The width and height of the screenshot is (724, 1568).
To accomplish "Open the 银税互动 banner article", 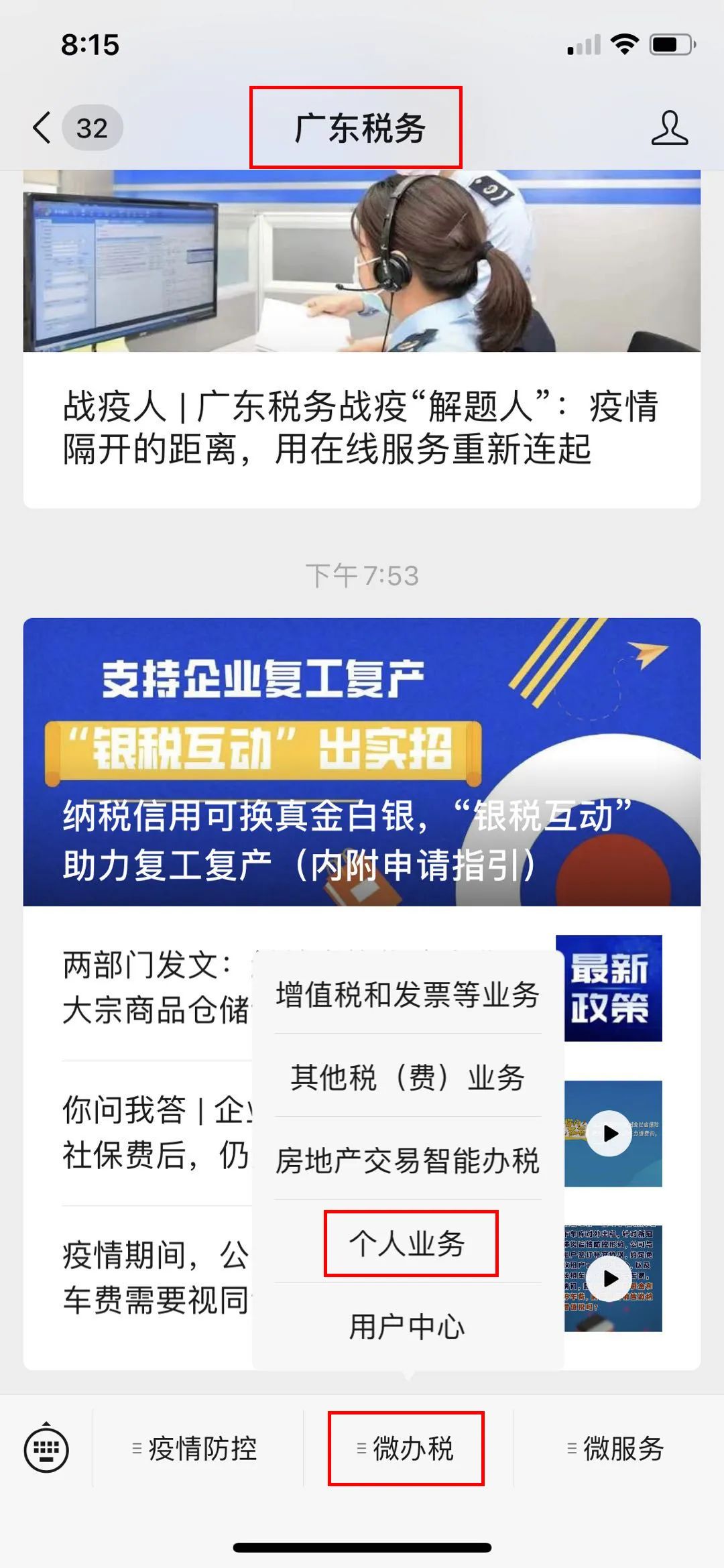I will (x=361, y=762).
